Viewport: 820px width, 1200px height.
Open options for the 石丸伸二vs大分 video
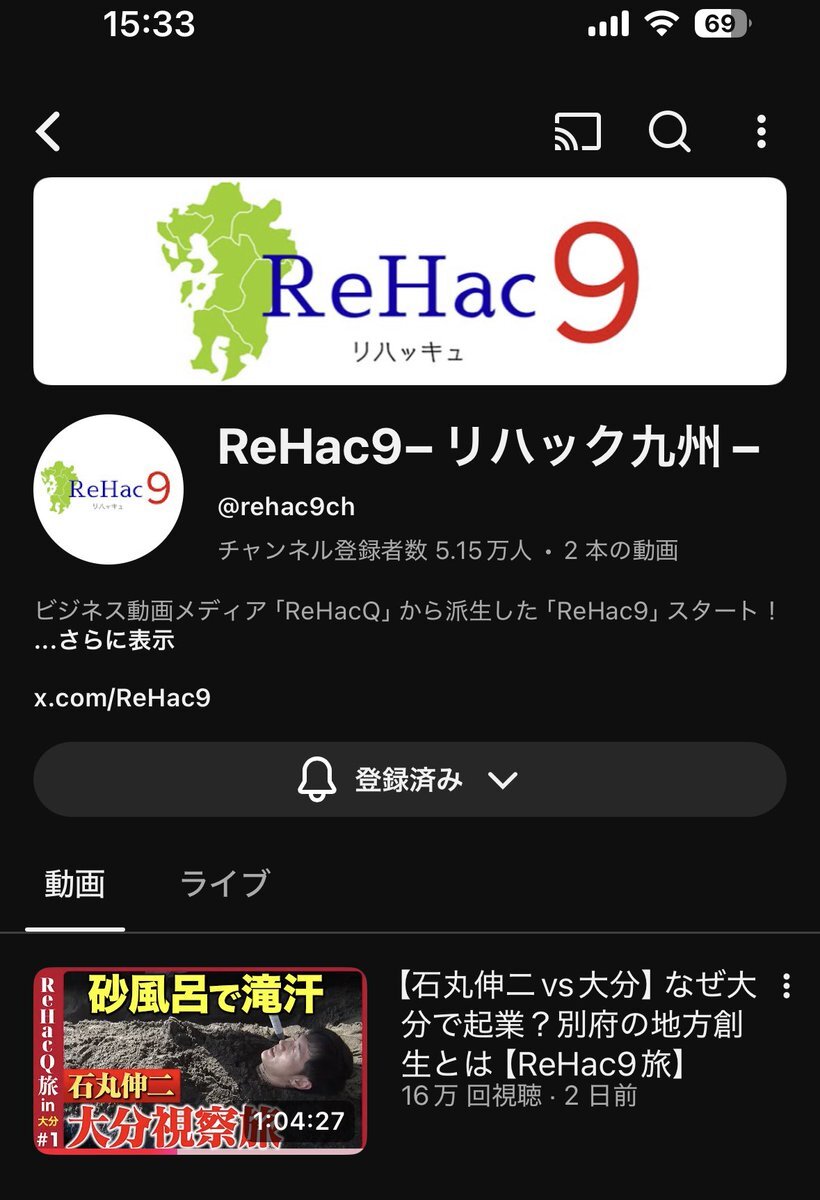[x=786, y=986]
